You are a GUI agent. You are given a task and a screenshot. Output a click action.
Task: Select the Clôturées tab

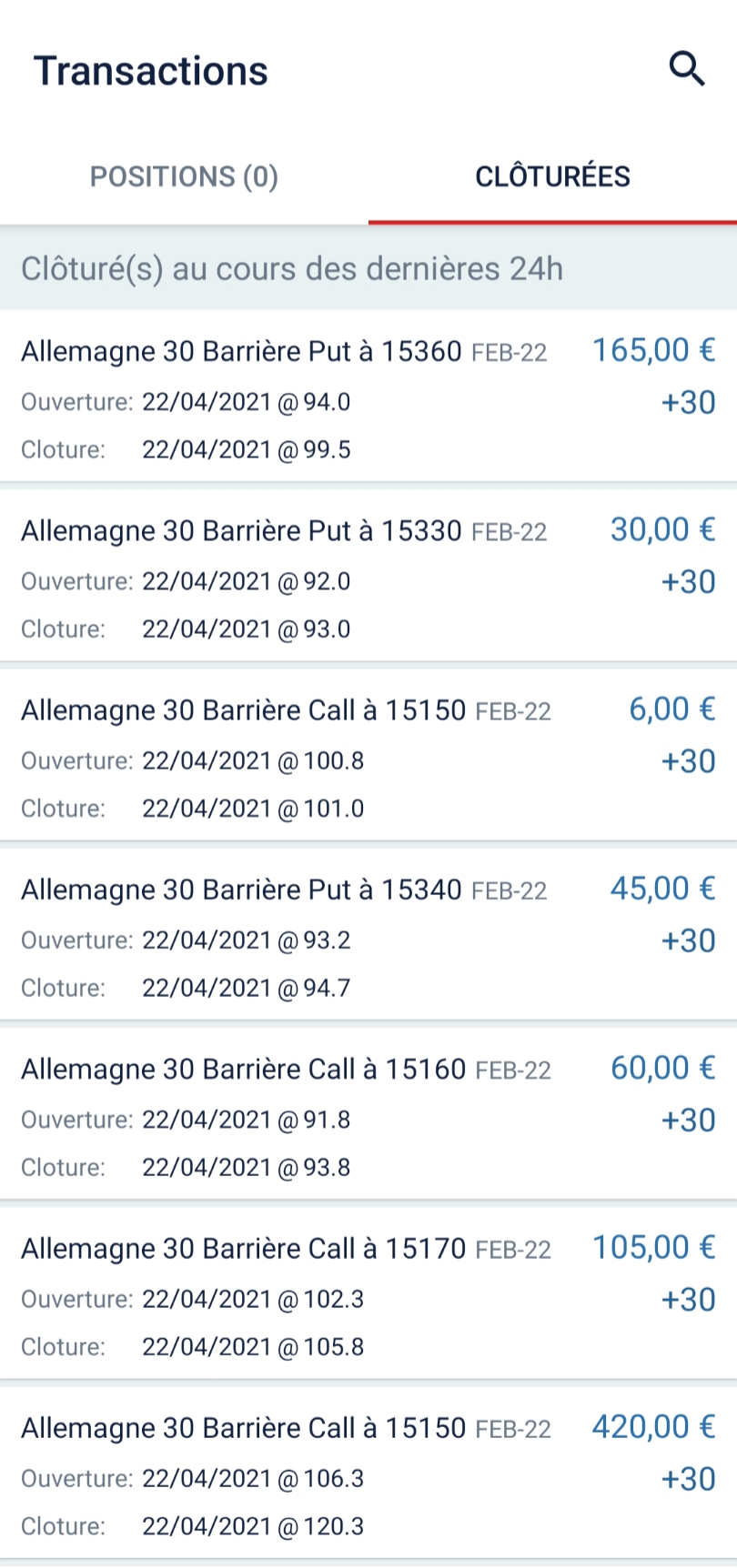click(x=552, y=176)
